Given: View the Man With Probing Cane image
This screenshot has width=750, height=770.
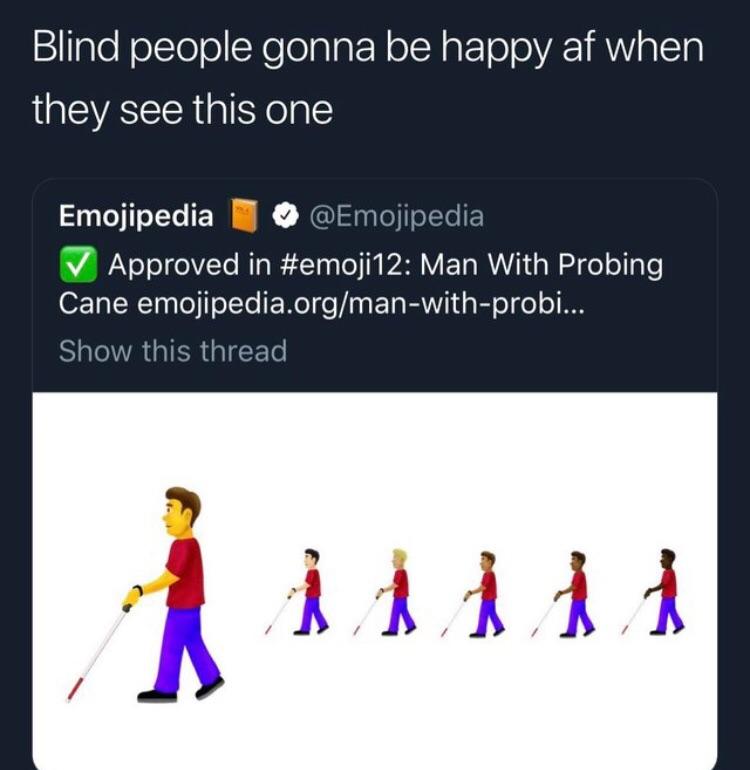Looking at the screenshot, I should tap(374, 580).
